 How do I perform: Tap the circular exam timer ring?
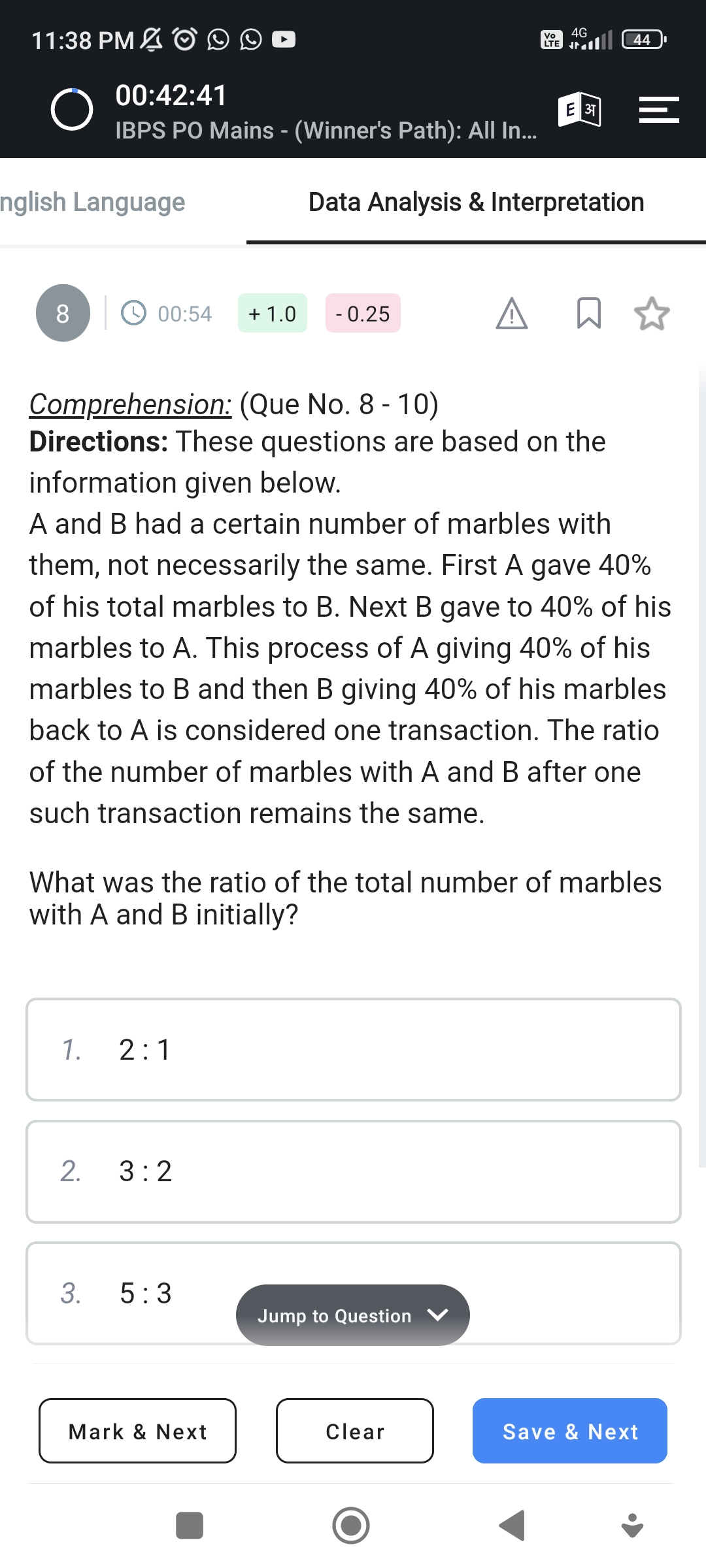coord(72,111)
